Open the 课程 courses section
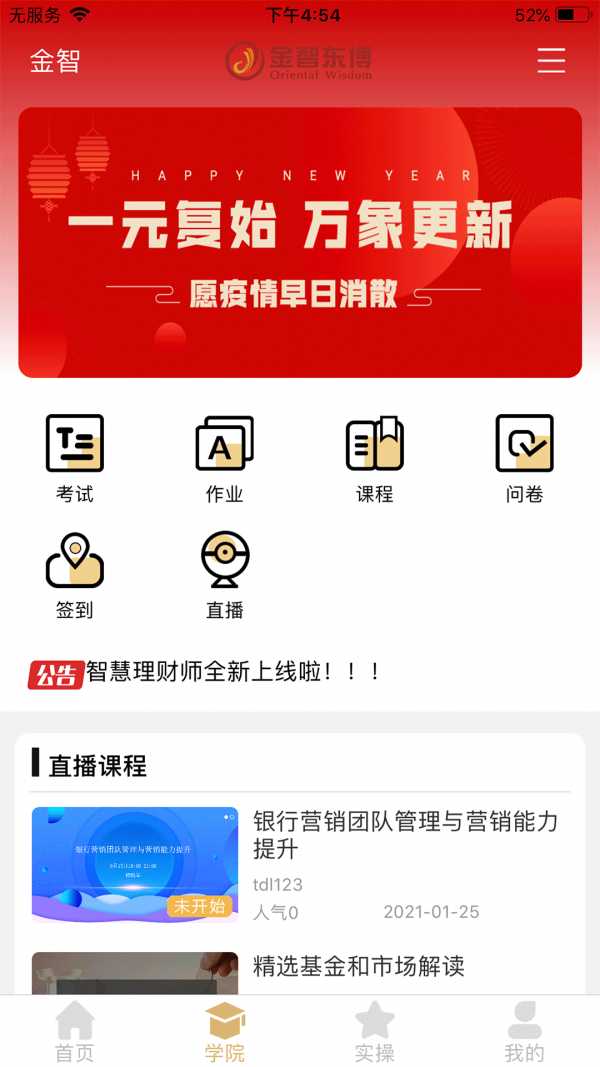 375,458
